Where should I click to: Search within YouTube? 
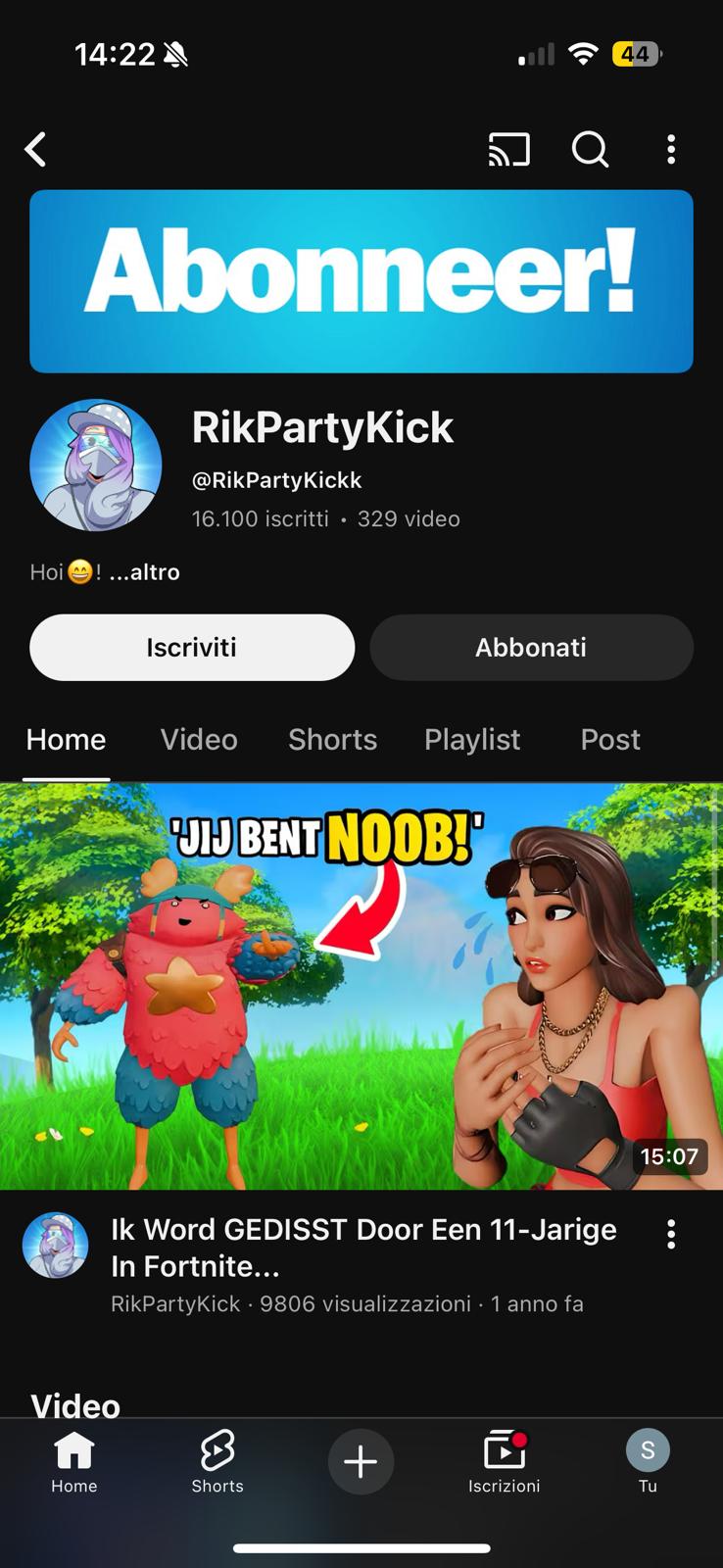tap(590, 150)
